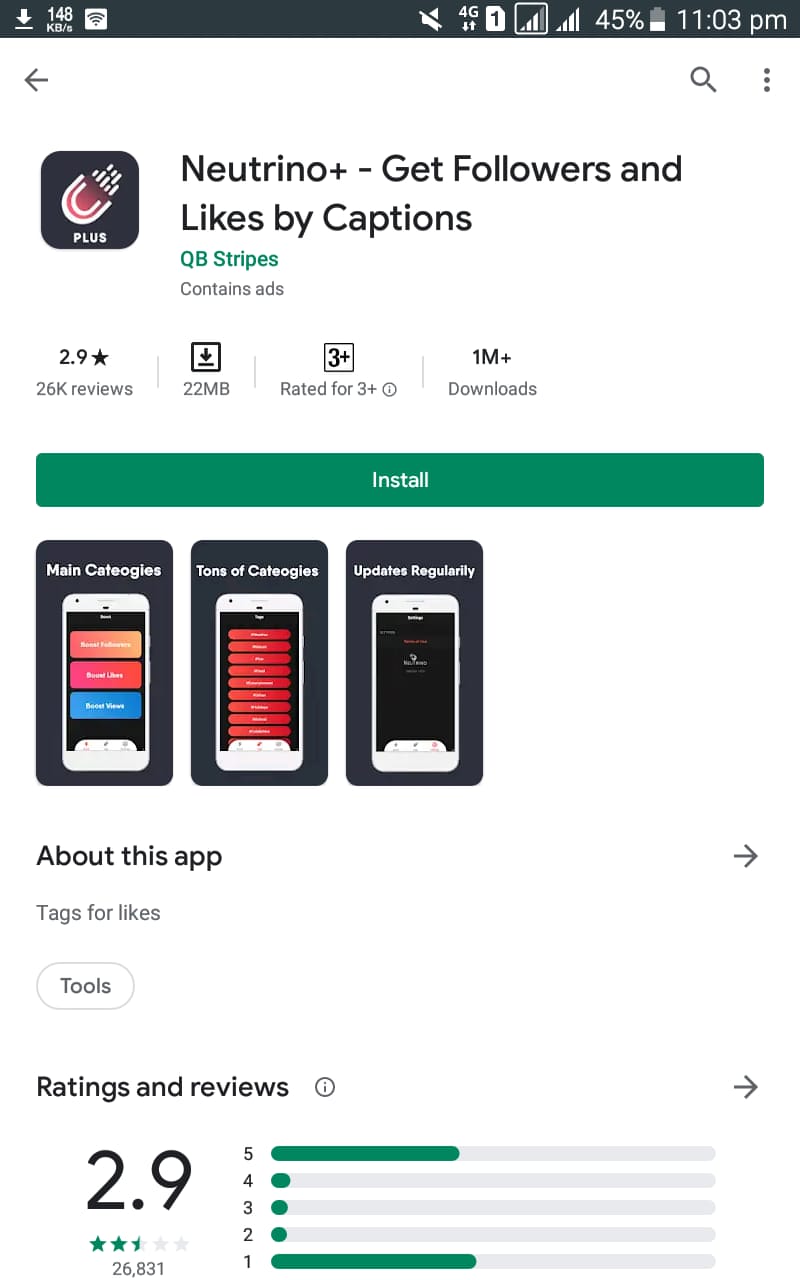Show ratings and reviews info icon

click(x=324, y=1087)
